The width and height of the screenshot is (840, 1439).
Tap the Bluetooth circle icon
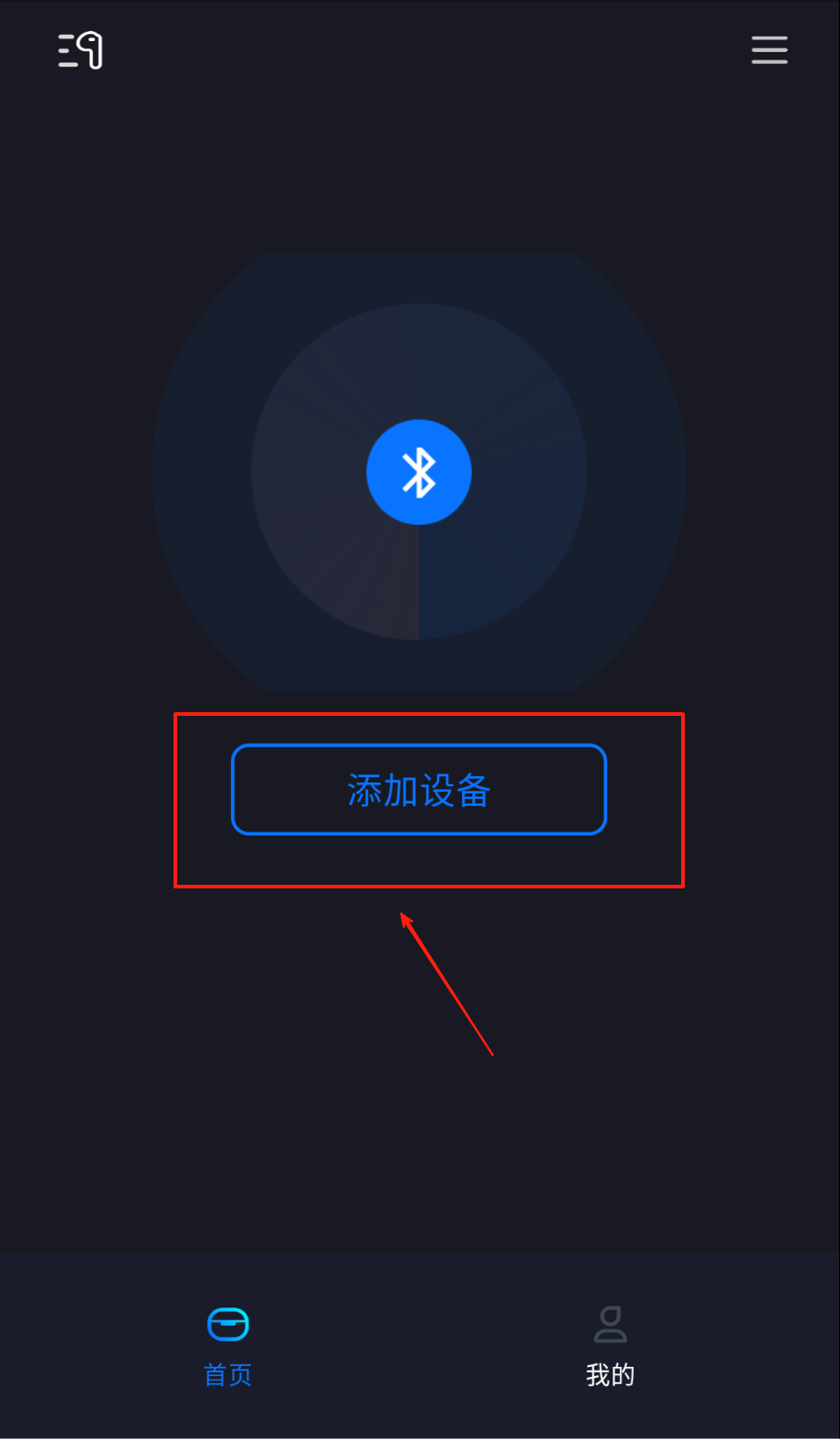(x=419, y=472)
